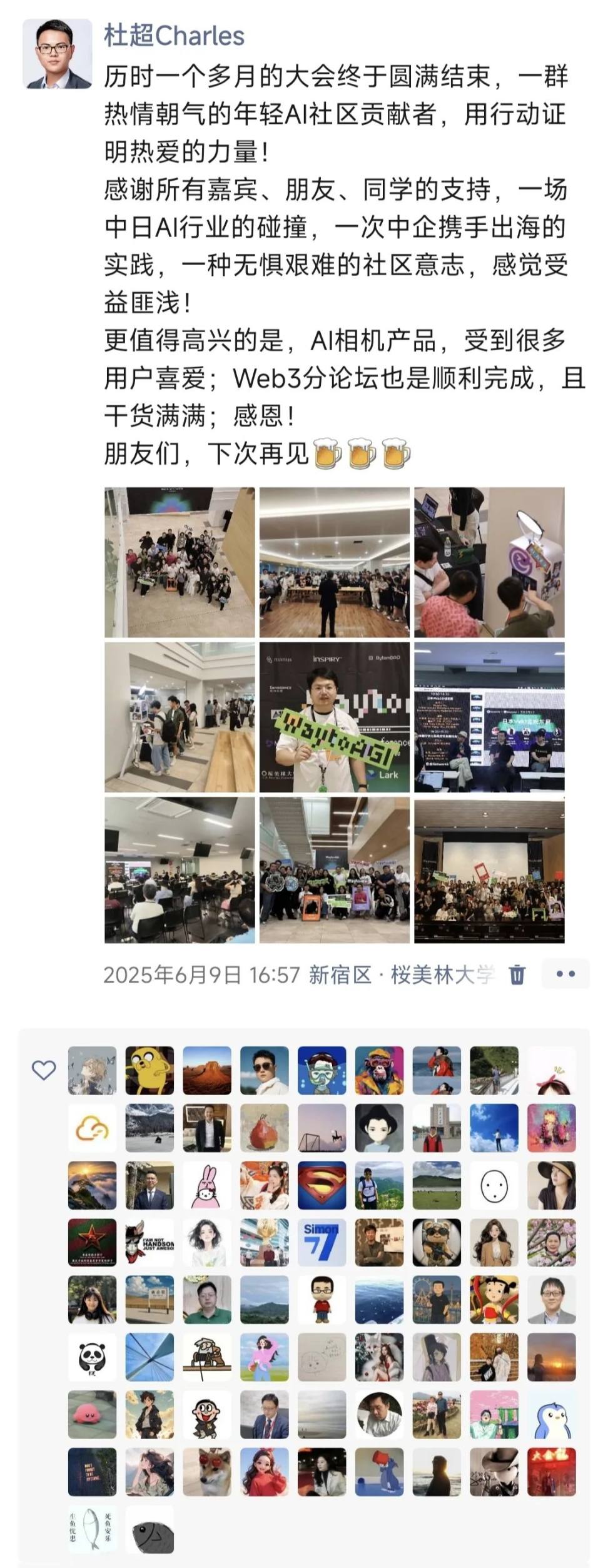
Task: View the overhead group photo with rainbow screen
Action: 180,562
